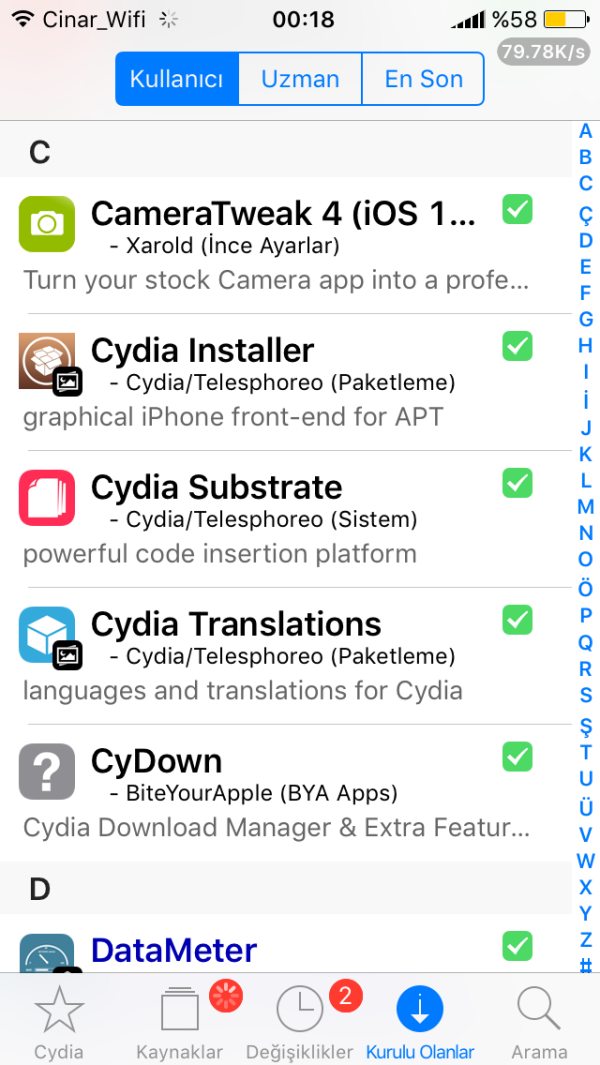Switch to the Kullanıcı segment
The height and width of the screenshot is (1065, 600).
(176, 79)
